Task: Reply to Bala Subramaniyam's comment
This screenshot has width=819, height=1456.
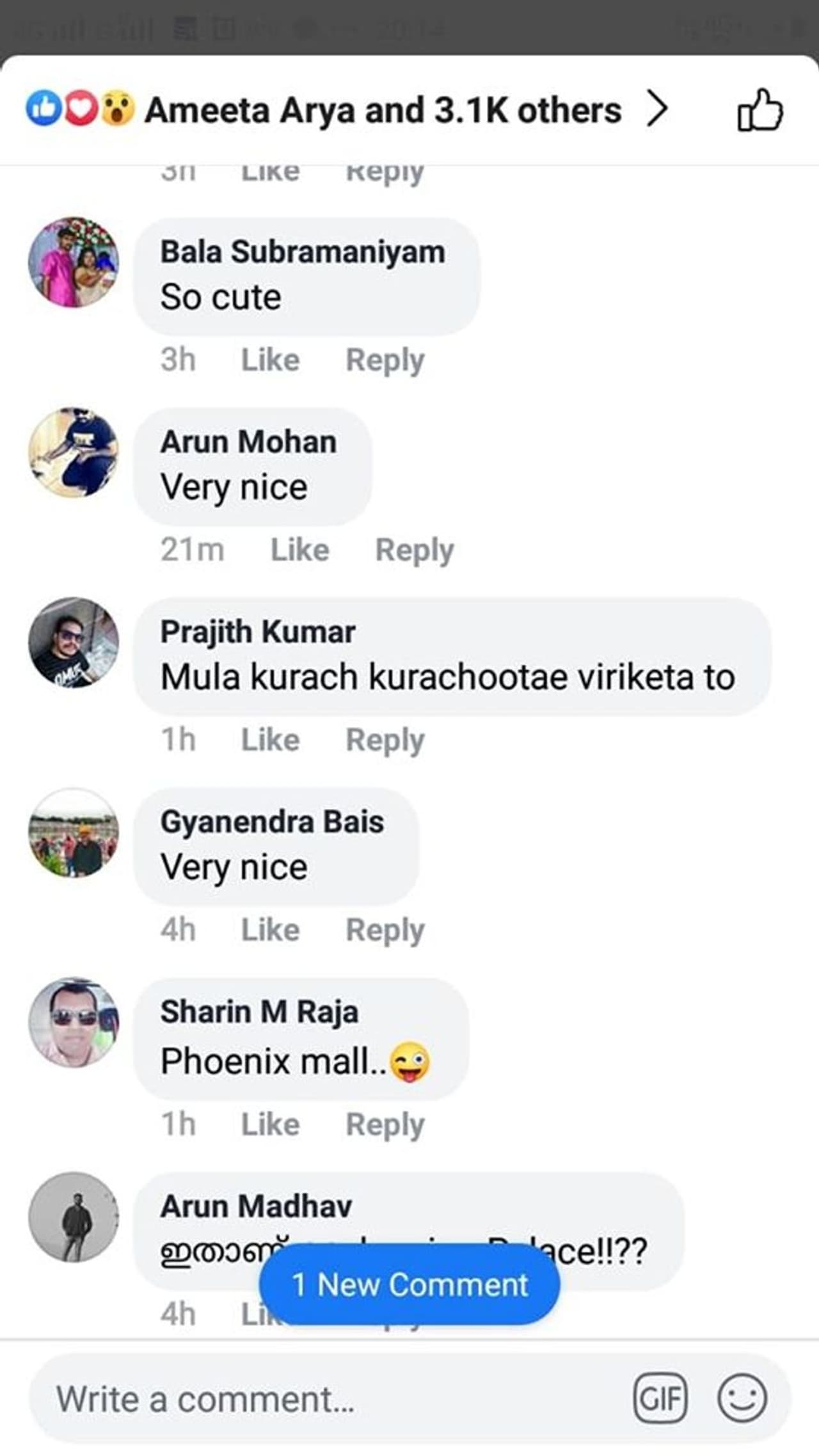Action: (x=385, y=360)
